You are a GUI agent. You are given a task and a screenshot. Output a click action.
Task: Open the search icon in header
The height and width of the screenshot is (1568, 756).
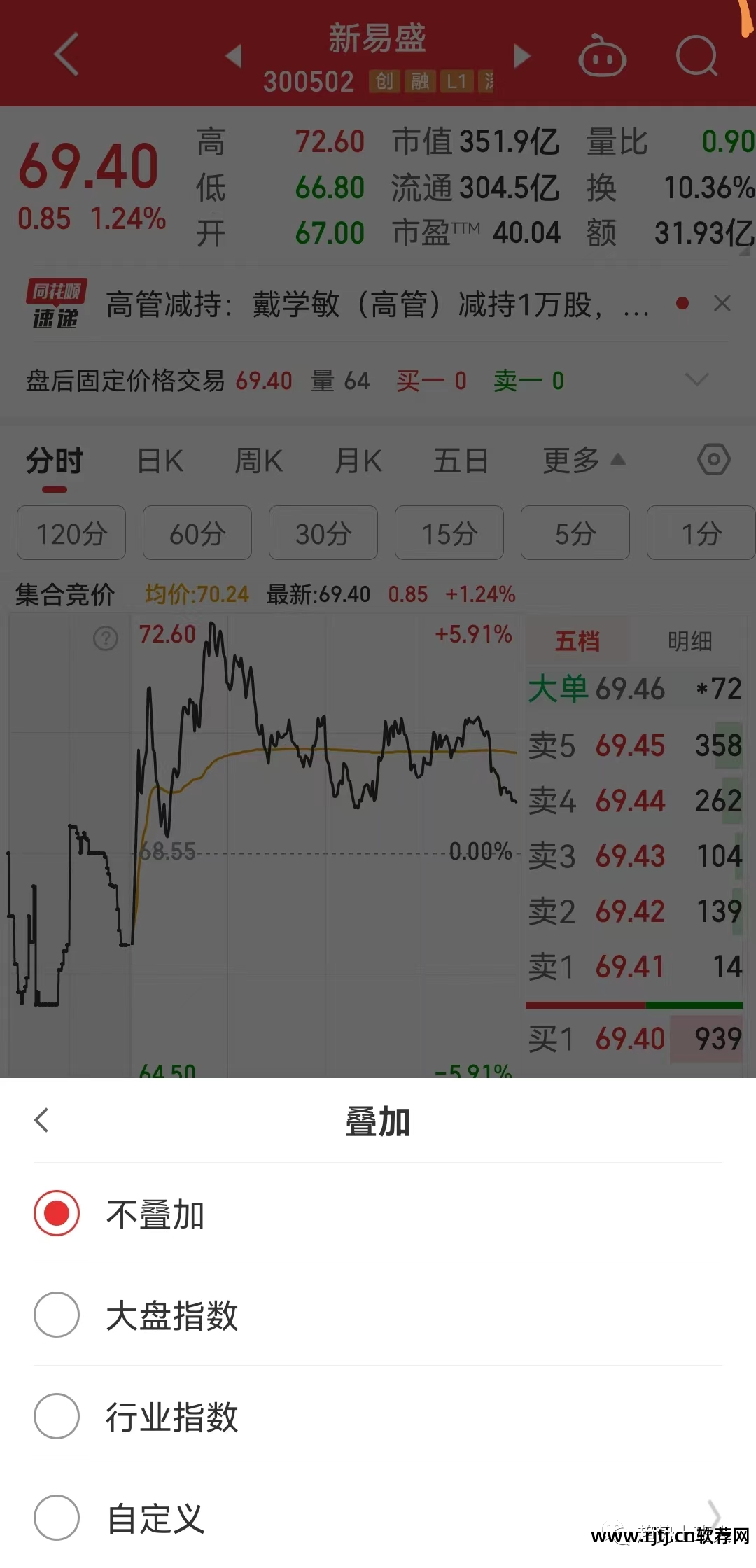pos(696,56)
